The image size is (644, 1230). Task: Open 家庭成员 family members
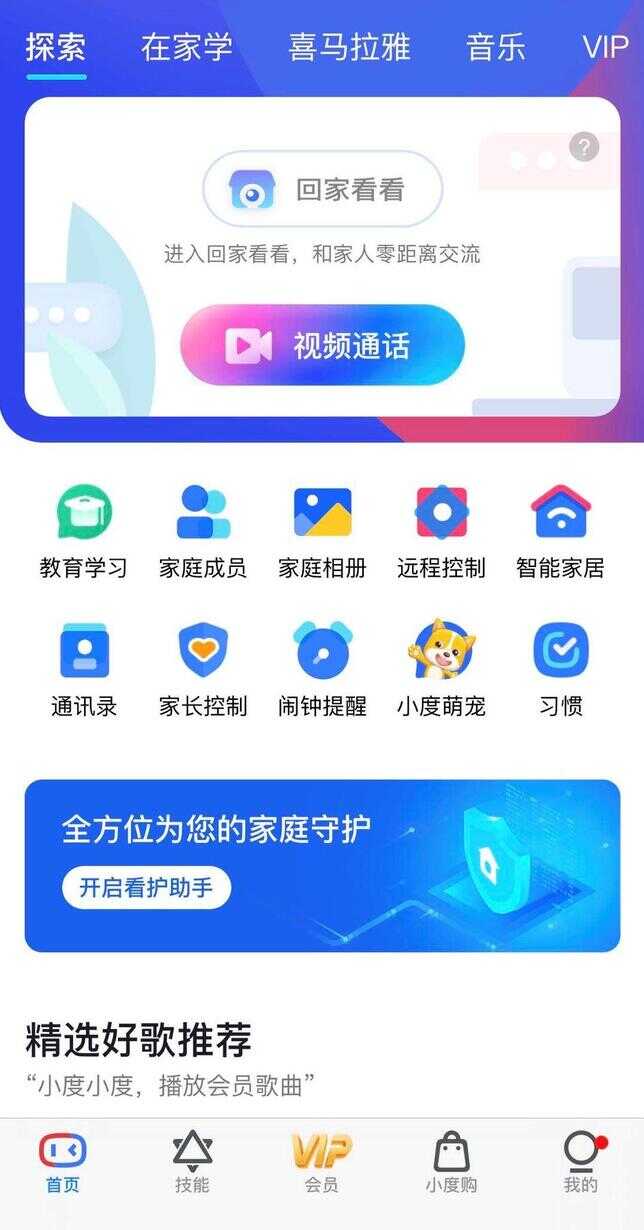pos(203,530)
